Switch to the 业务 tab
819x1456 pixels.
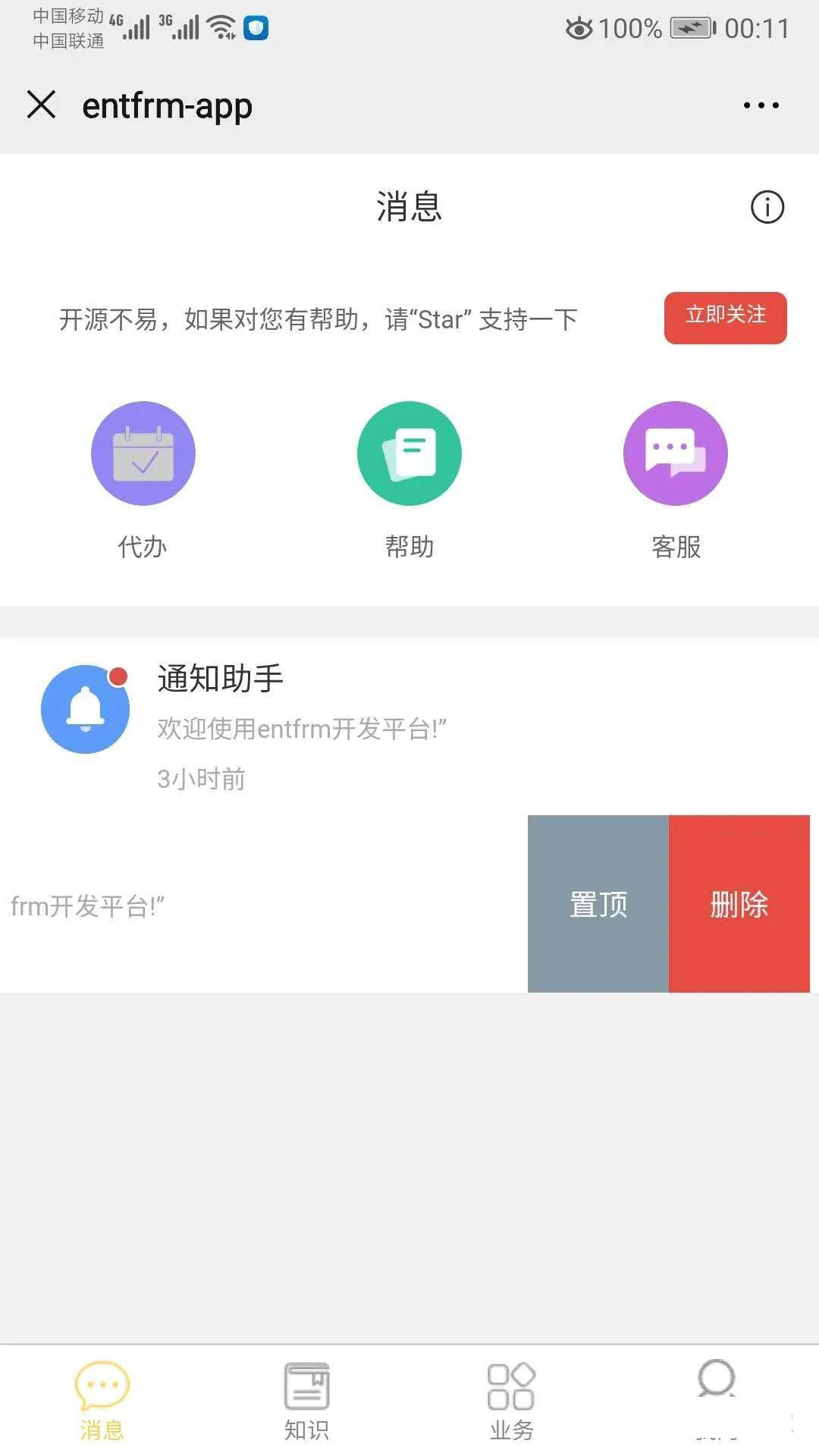click(x=511, y=1399)
